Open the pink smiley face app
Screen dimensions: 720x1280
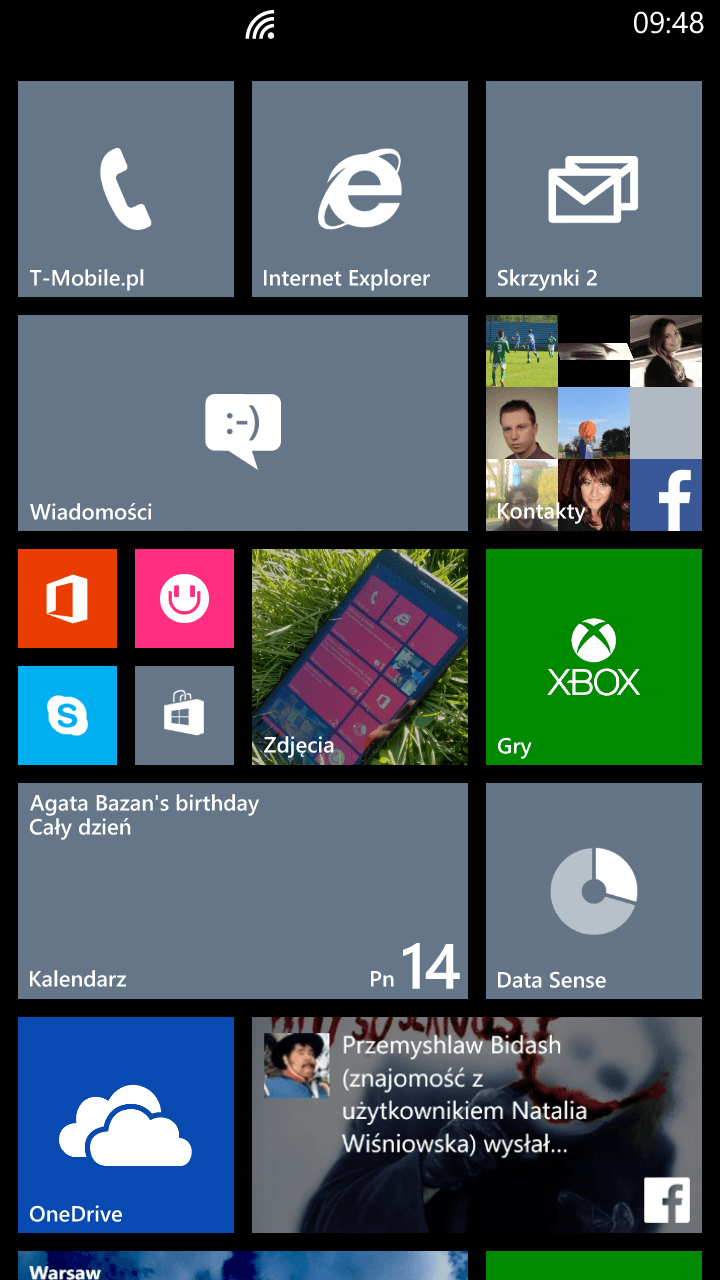pos(184,598)
